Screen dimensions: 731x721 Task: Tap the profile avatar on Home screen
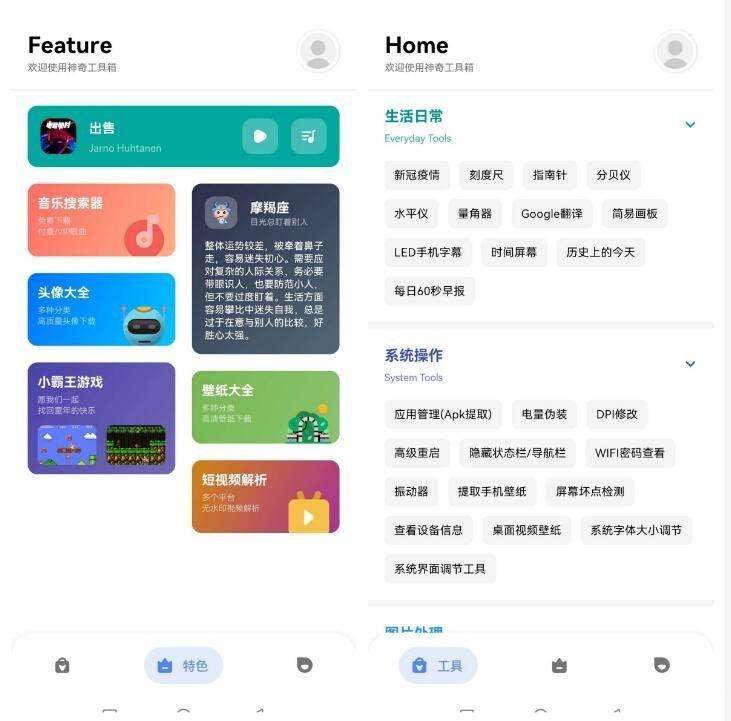(x=675, y=51)
